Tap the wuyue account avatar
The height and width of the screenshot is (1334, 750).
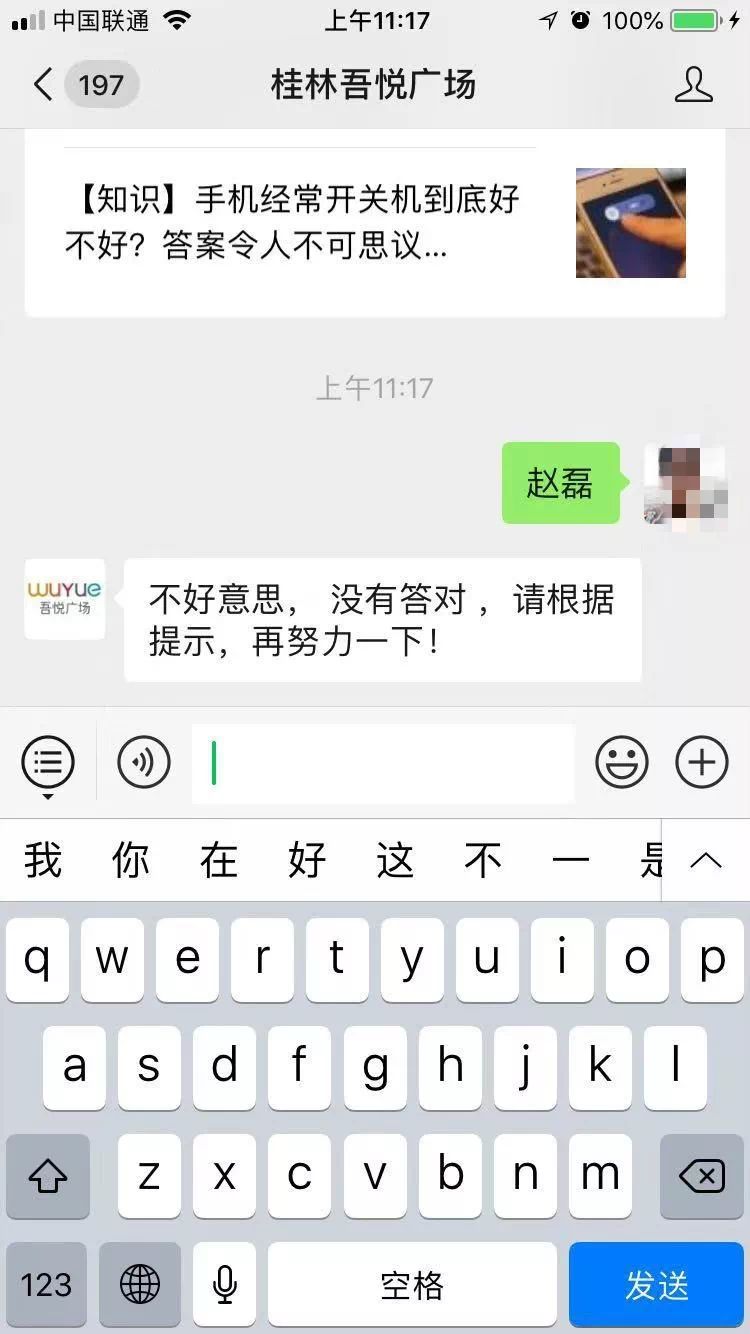pyautogui.click(x=65, y=599)
